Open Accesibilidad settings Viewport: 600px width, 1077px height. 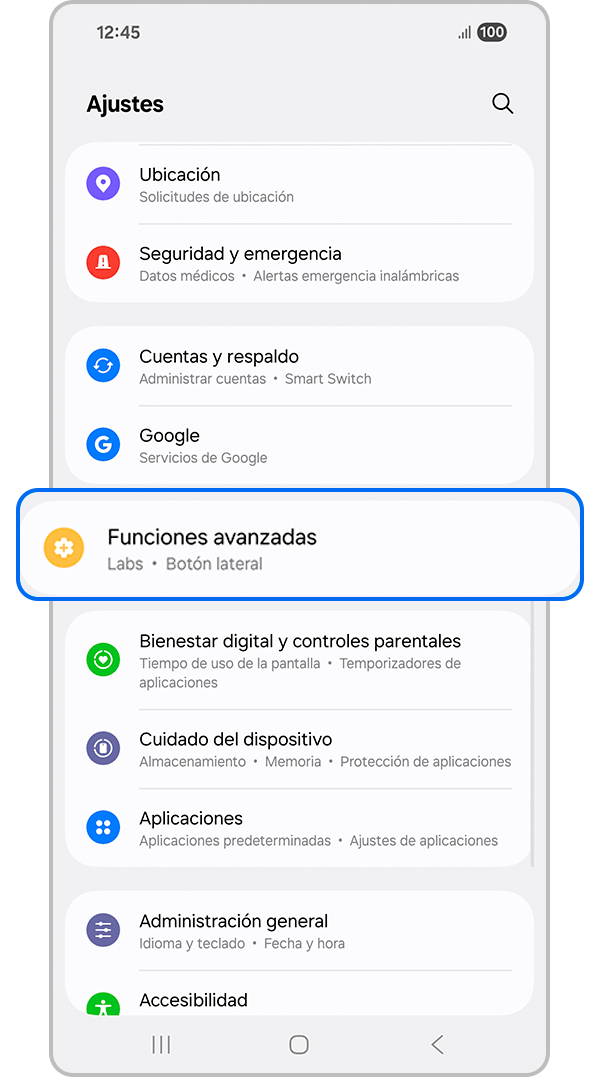(x=300, y=1000)
